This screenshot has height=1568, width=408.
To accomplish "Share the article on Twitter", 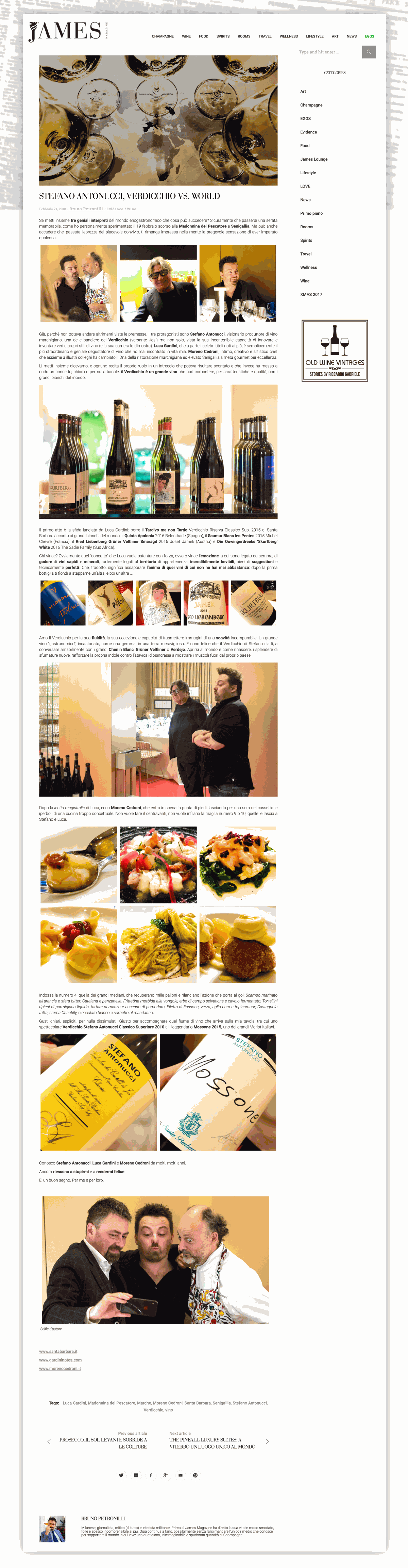I will click(121, 1475).
